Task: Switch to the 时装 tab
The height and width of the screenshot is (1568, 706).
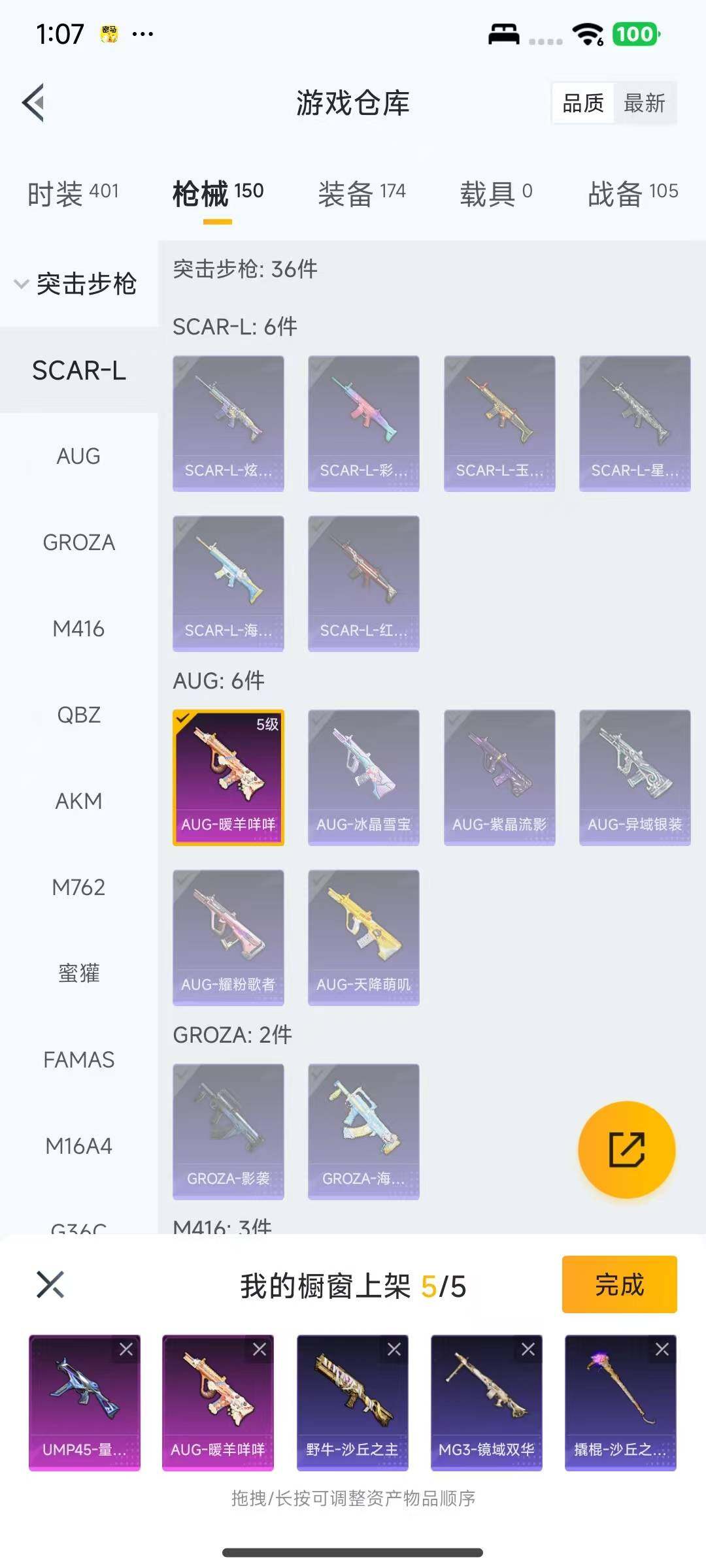Action: click(73, 193)
